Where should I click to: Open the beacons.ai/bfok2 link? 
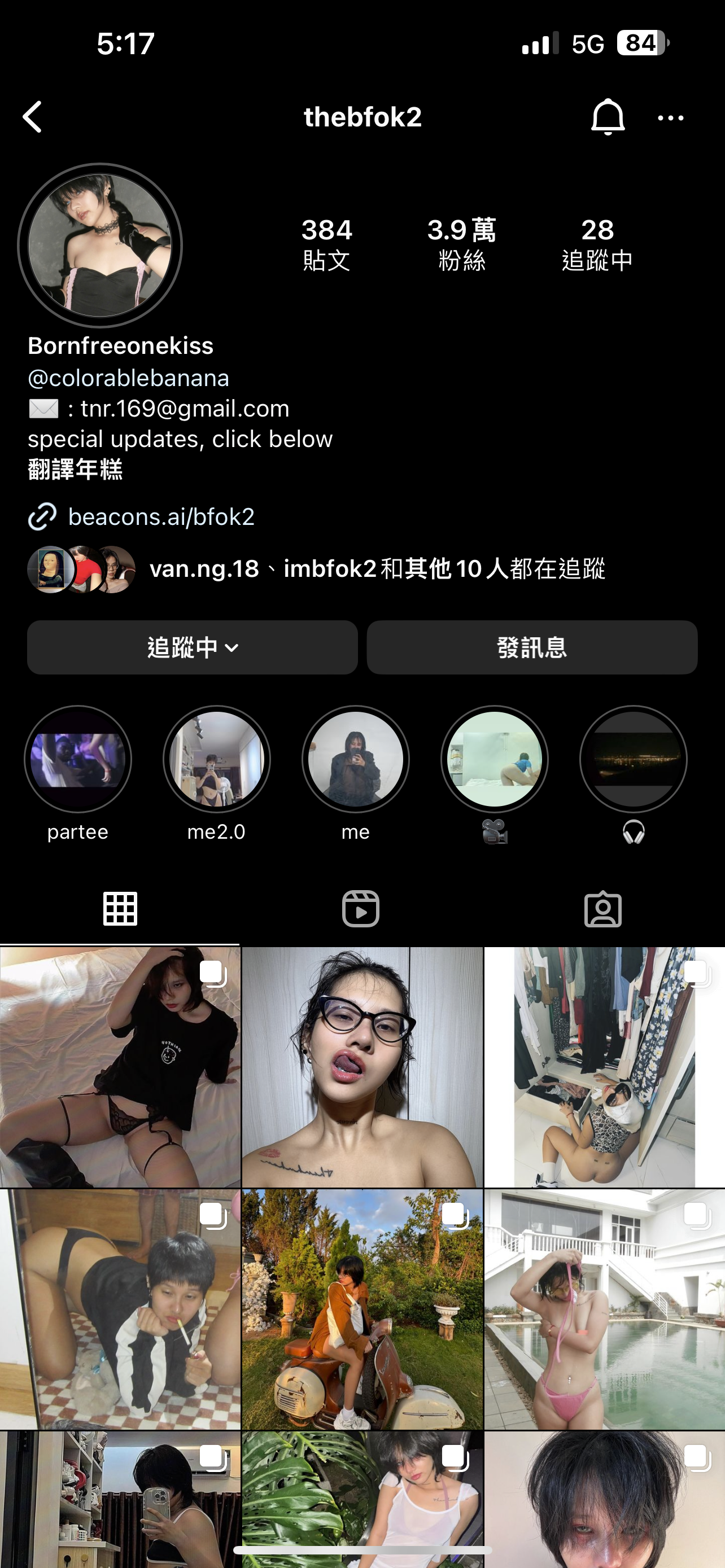pyautogui.click(x=162, y=517)
